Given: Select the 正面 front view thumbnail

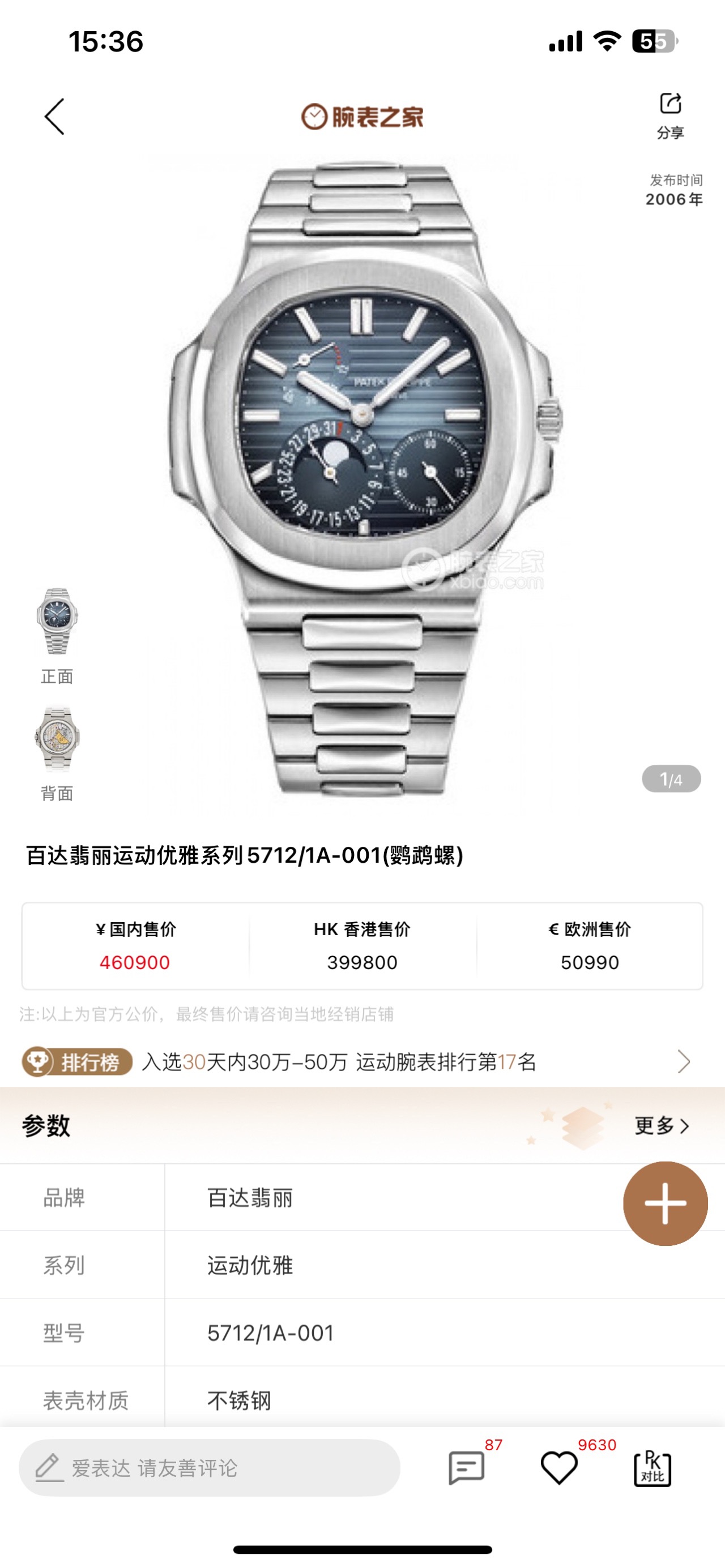Looking at the screenshot, I should pos(57,622).
